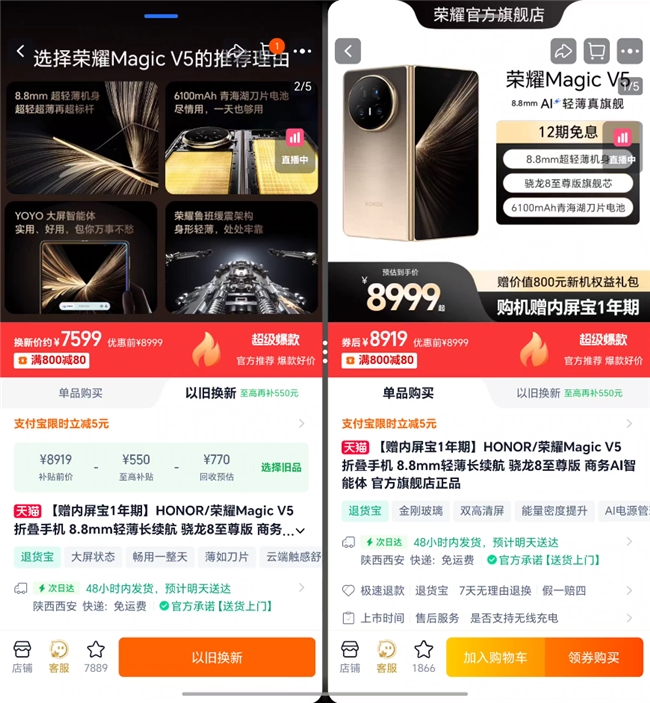Contact 客服 beside the 7889 star
Screen dimensions: 650x703
(59, 656)
